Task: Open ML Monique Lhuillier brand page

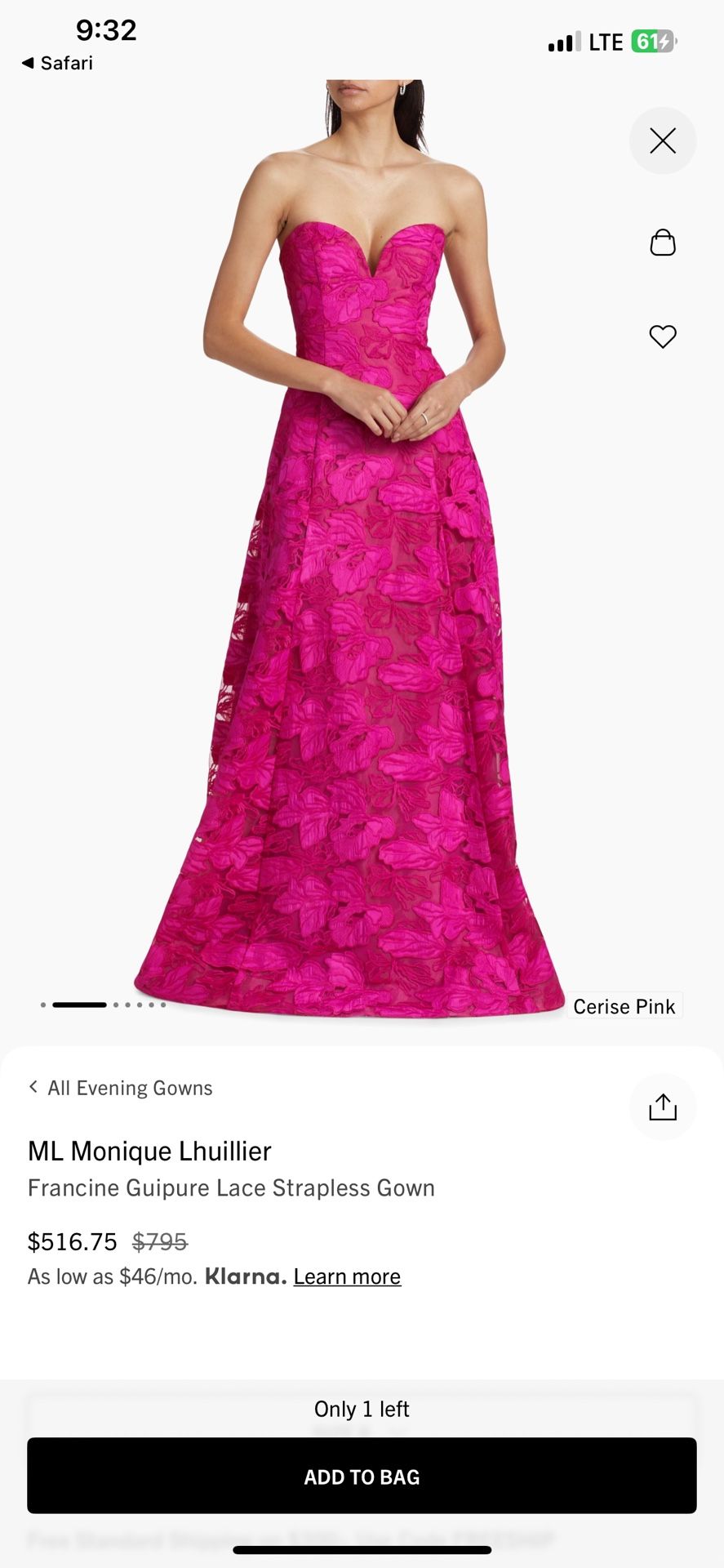Action: pos(149,1151)
